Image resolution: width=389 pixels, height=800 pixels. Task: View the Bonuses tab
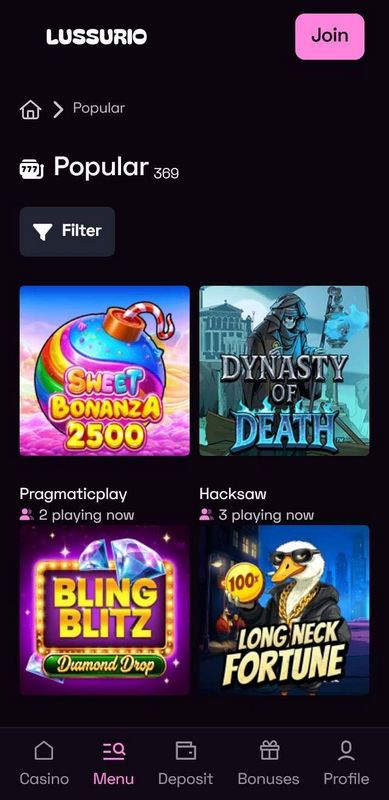[269, 763]
